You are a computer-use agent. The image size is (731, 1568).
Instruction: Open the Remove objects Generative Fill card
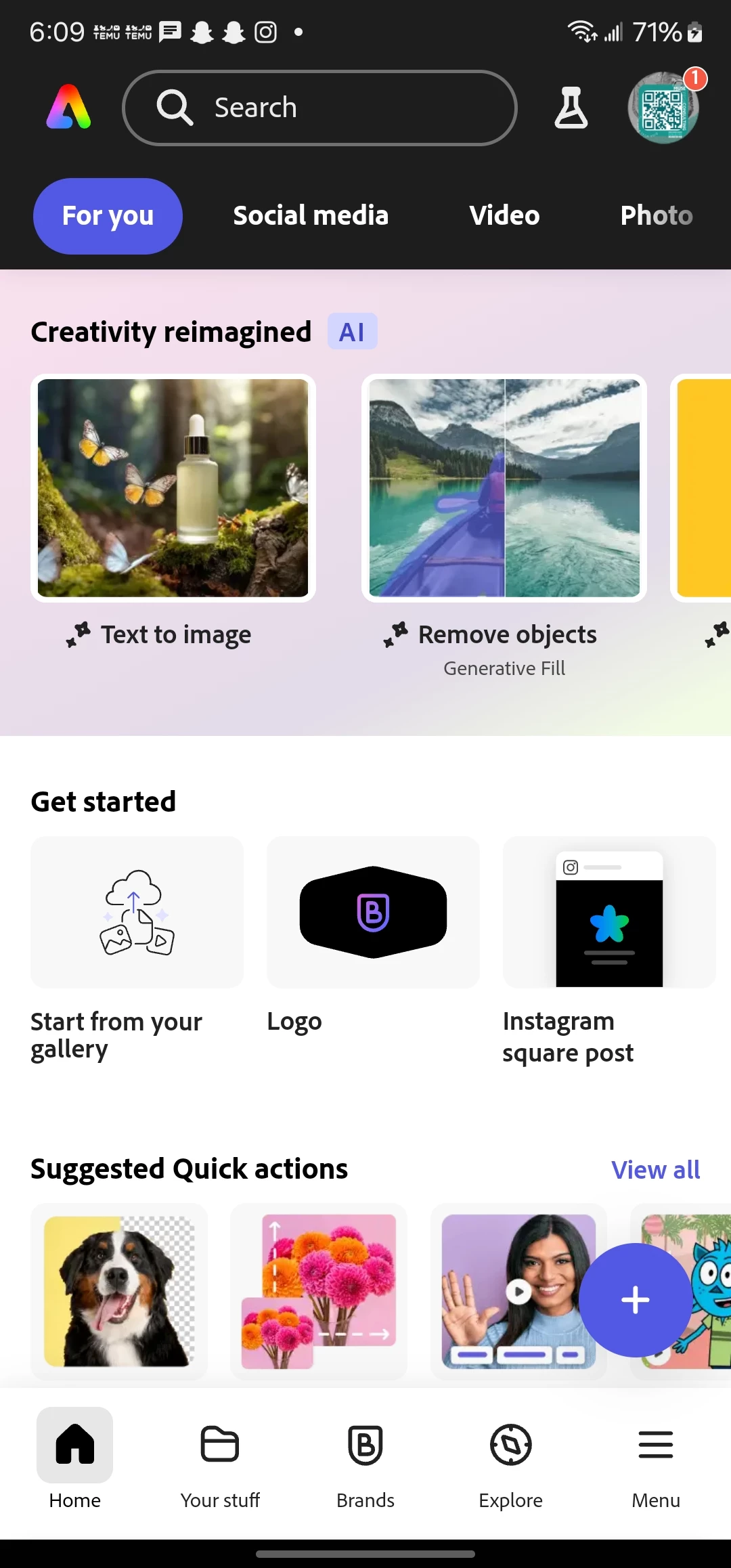(x=504, y=488)
